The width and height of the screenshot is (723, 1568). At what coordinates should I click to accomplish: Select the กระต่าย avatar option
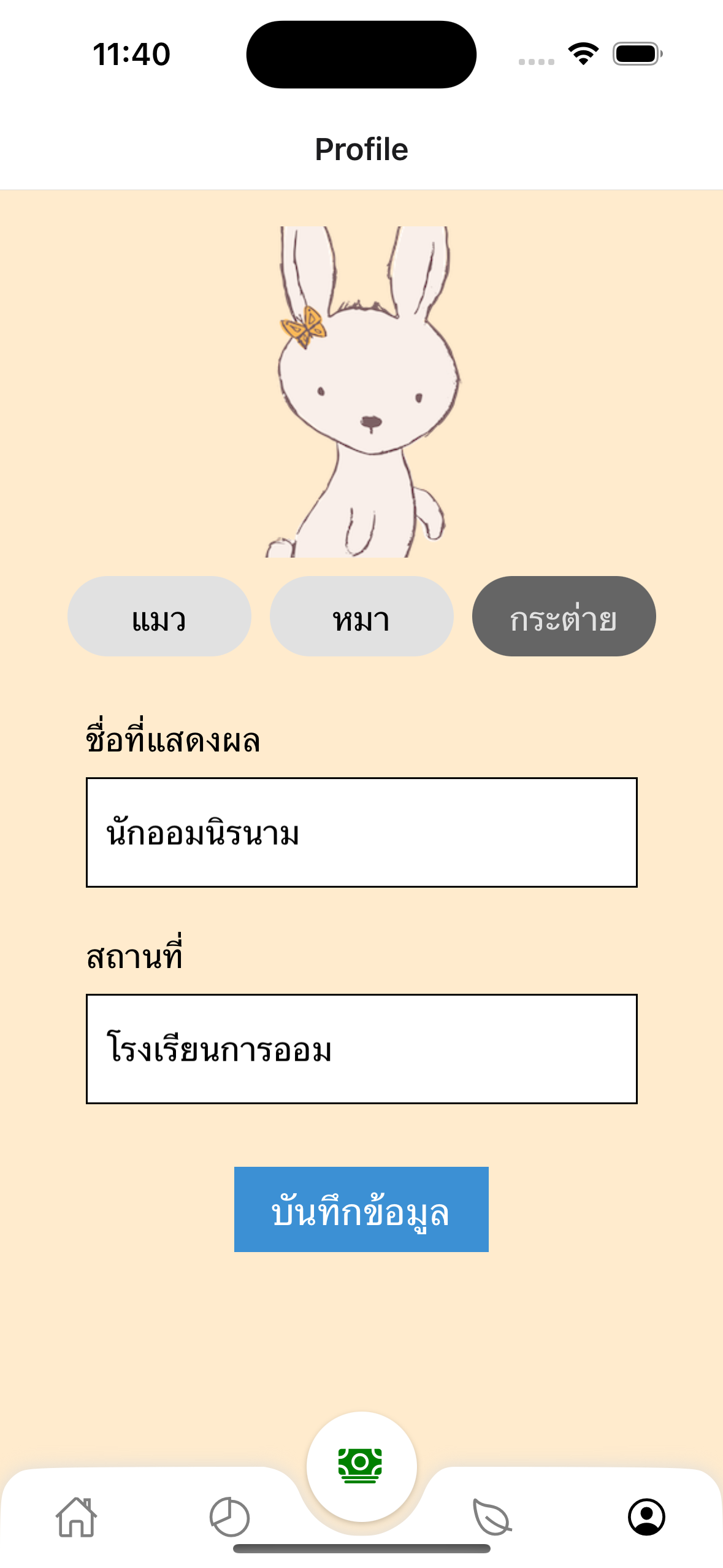coord(564,616)
